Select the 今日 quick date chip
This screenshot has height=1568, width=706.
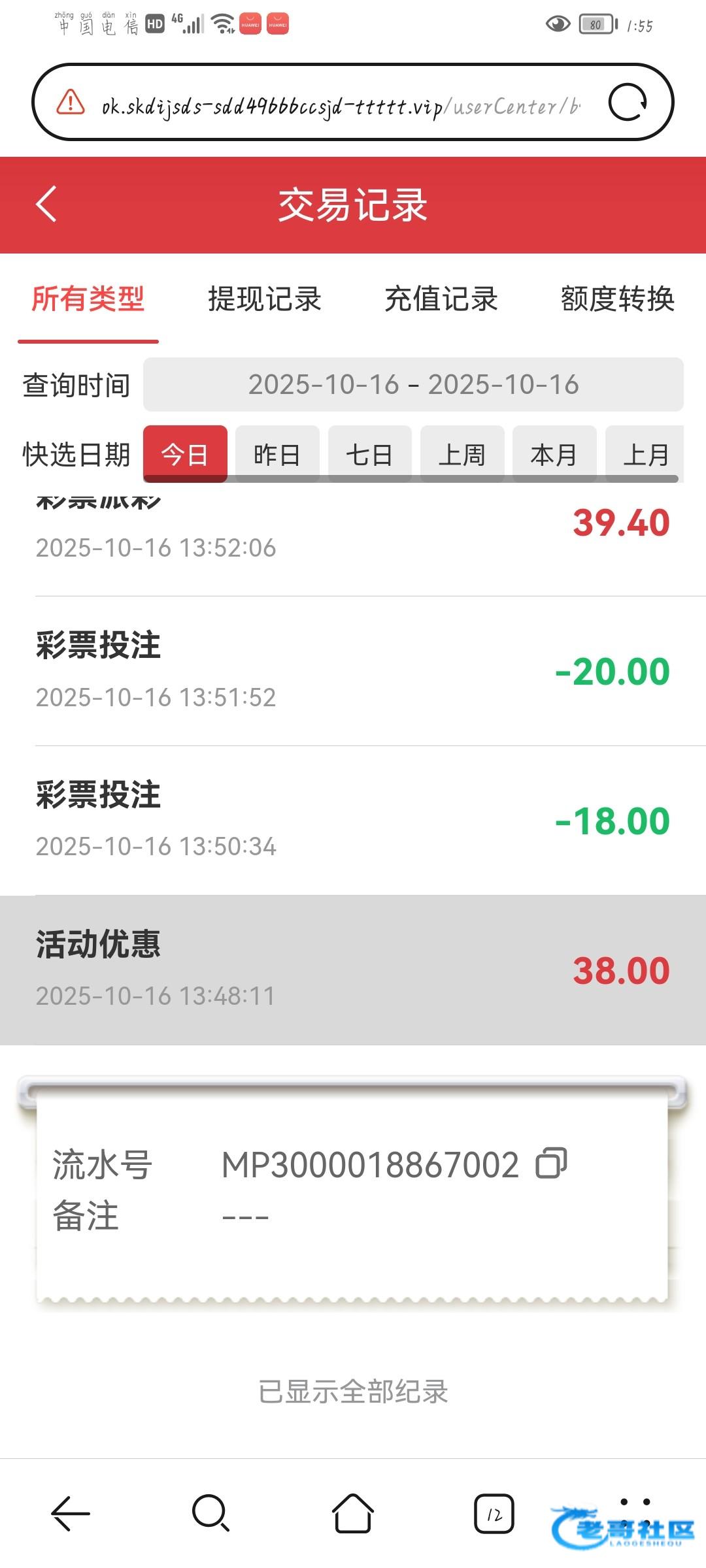coord(185,454)
